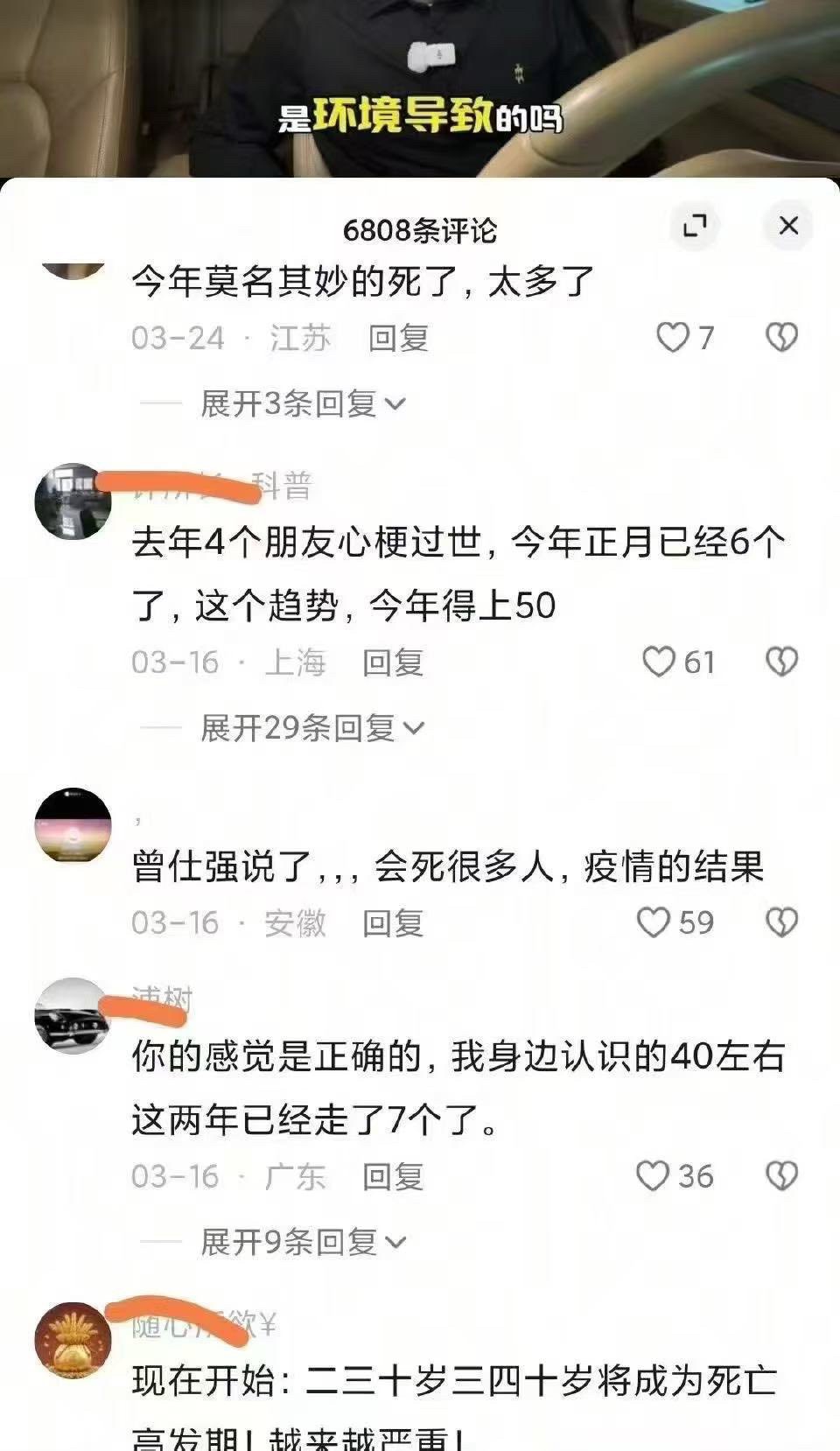Expand 展开9条回复 replies
Image resolution: width=840 pixels, height=1451 pixels.
coord(303,1241)
